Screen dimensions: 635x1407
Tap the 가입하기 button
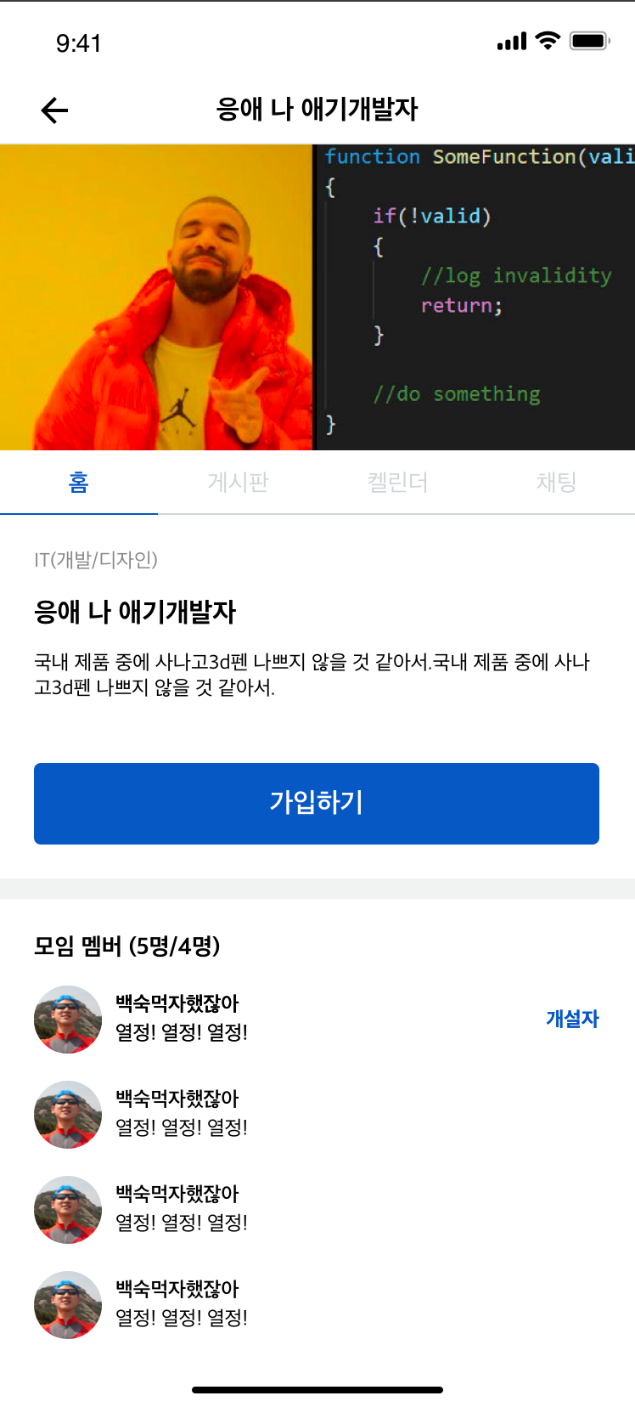point(316,803)
